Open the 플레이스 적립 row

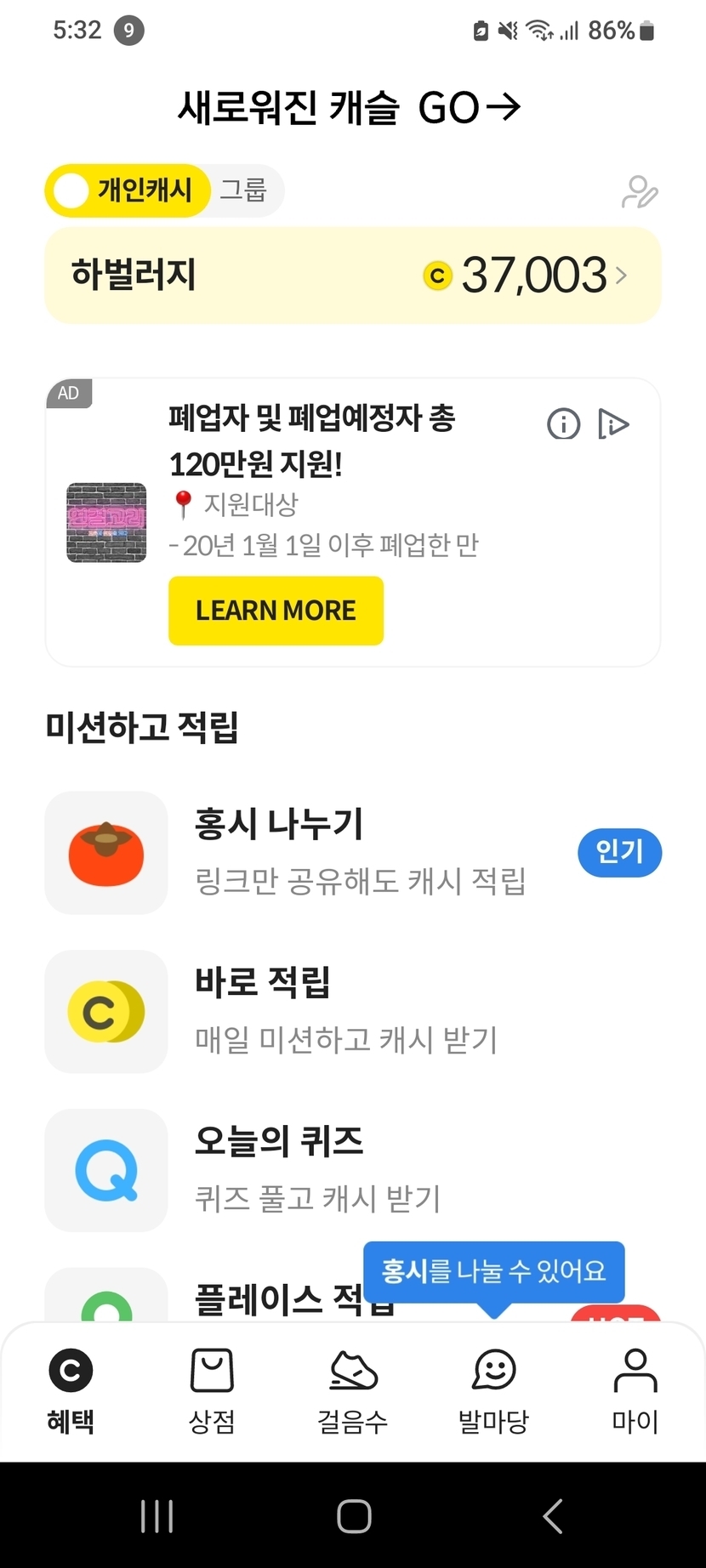click(353, 1295)
